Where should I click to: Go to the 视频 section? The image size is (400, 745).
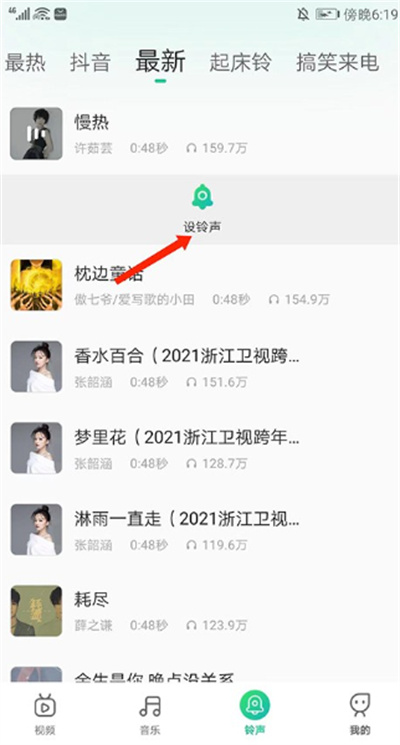(x=45, y=713)
